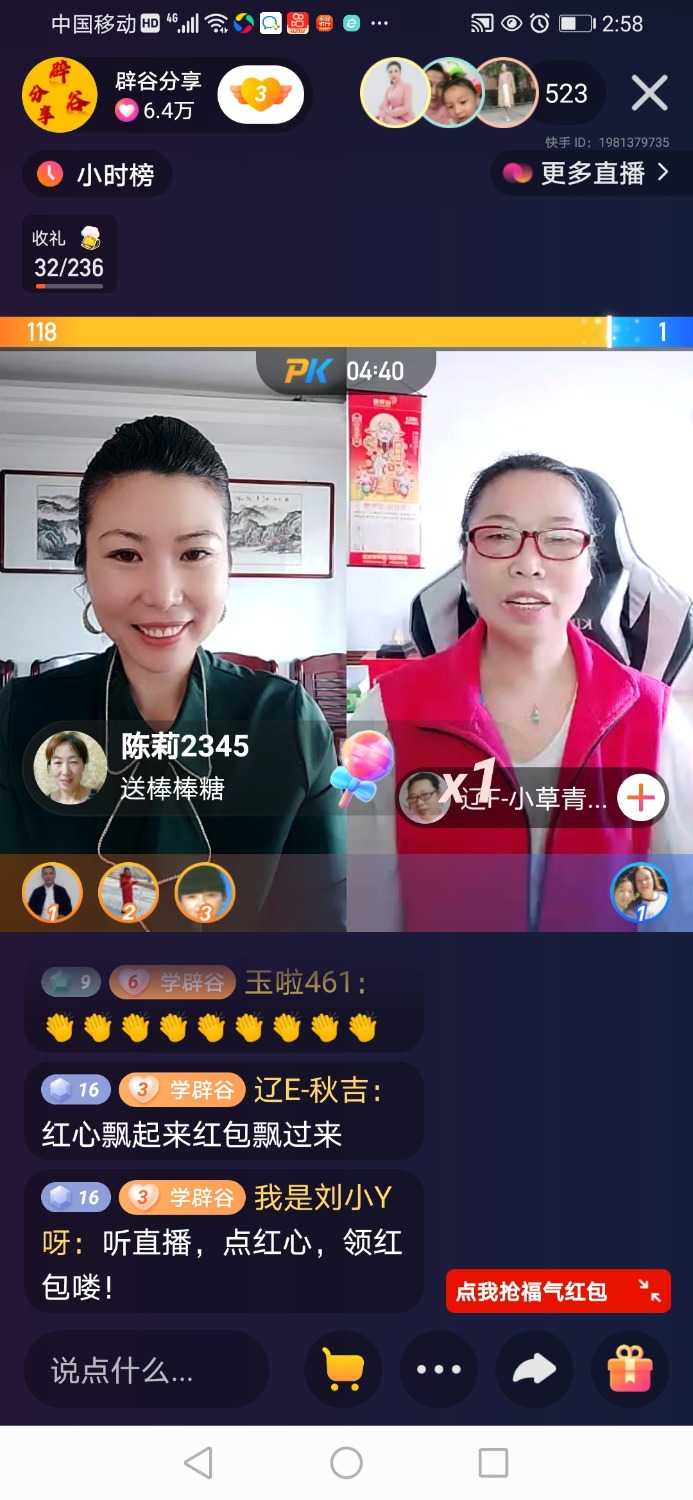Close the live stream
This screenshot has width=693, height=1500.
click(x=649, y=94)
